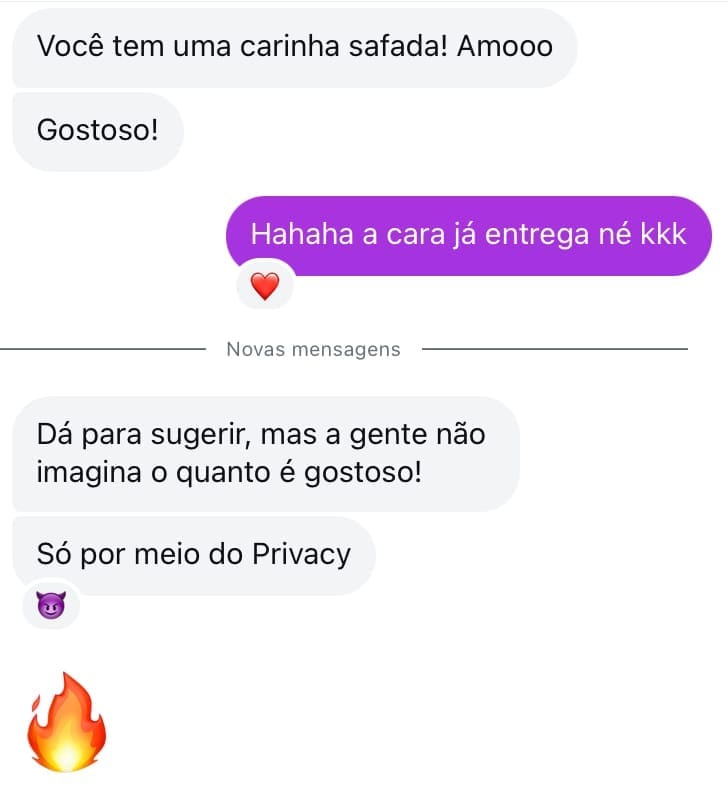The image size is (728, 786).
Task: Open the devil emoji reaction under Privacy message
Action: 49,606
